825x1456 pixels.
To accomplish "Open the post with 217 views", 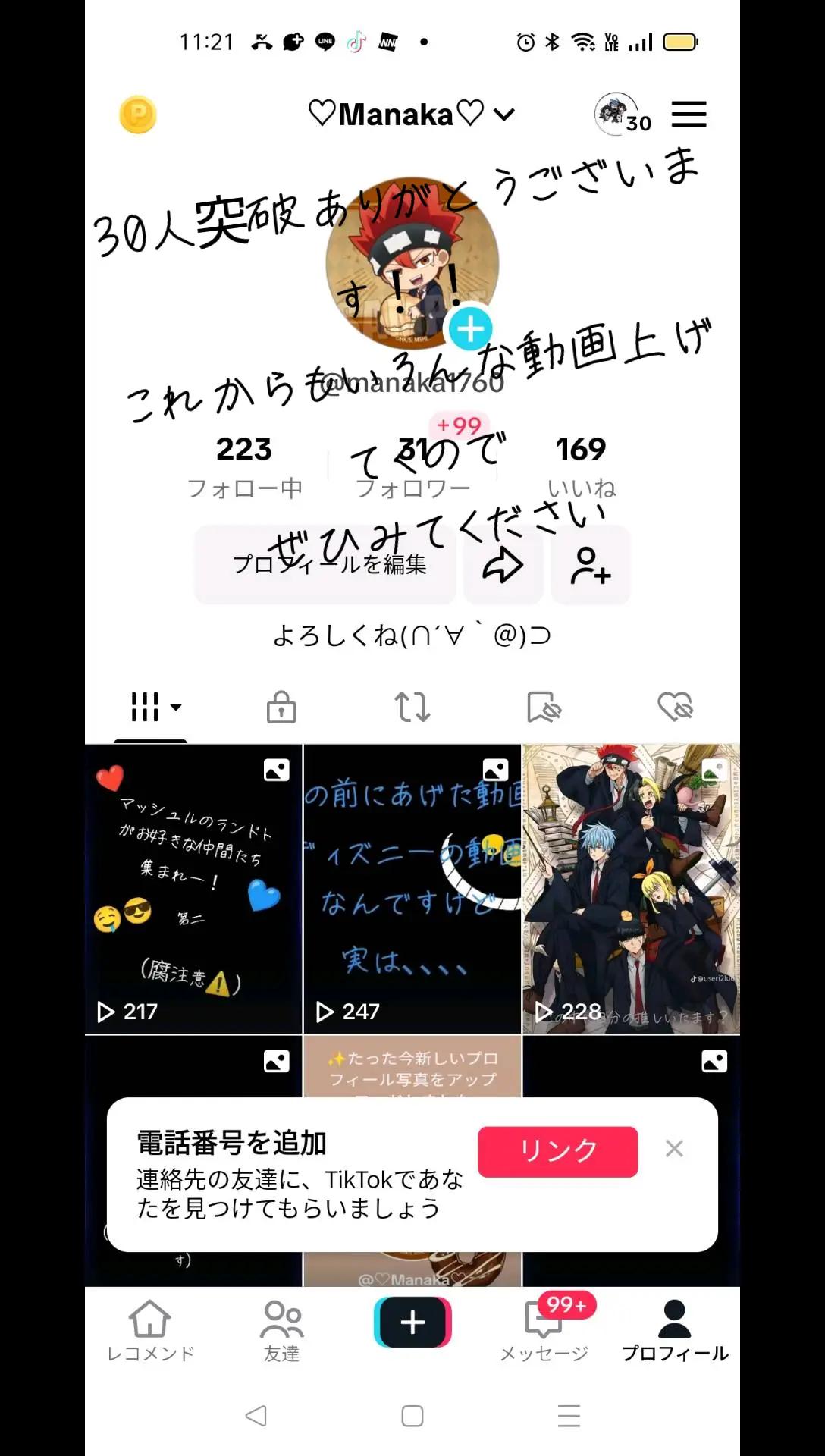I will click(193, 890).
